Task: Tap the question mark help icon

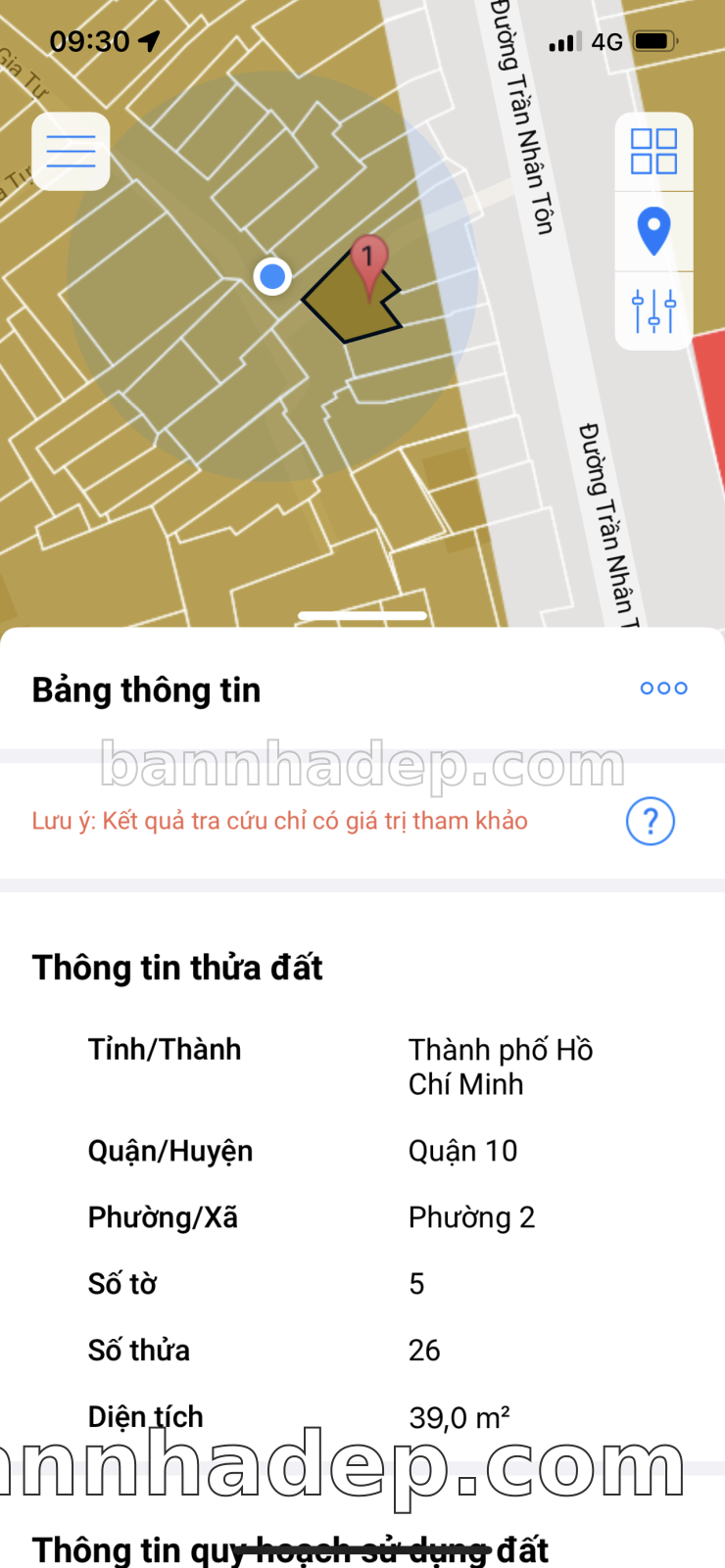Action: click(651, 821)
